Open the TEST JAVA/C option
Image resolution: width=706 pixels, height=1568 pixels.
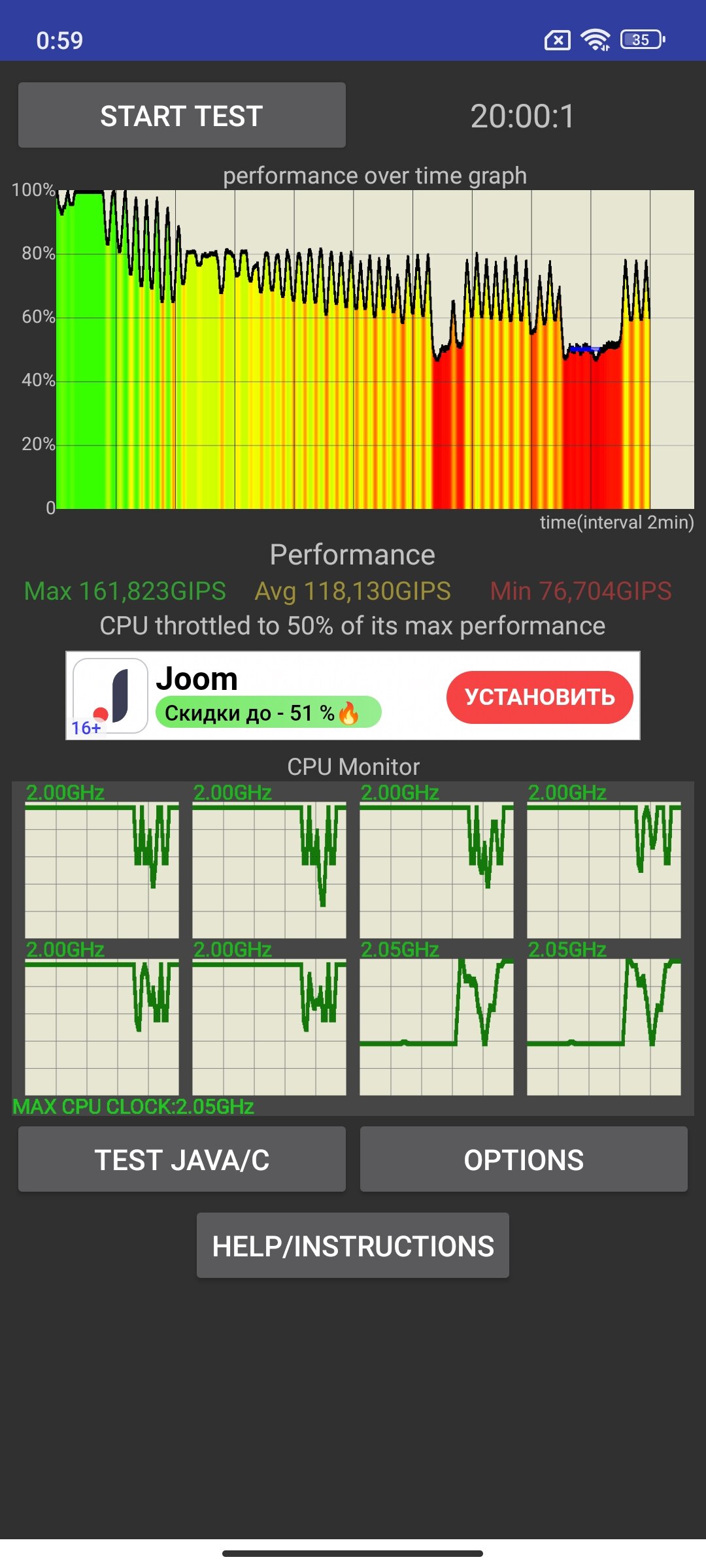coord(182,1159)
